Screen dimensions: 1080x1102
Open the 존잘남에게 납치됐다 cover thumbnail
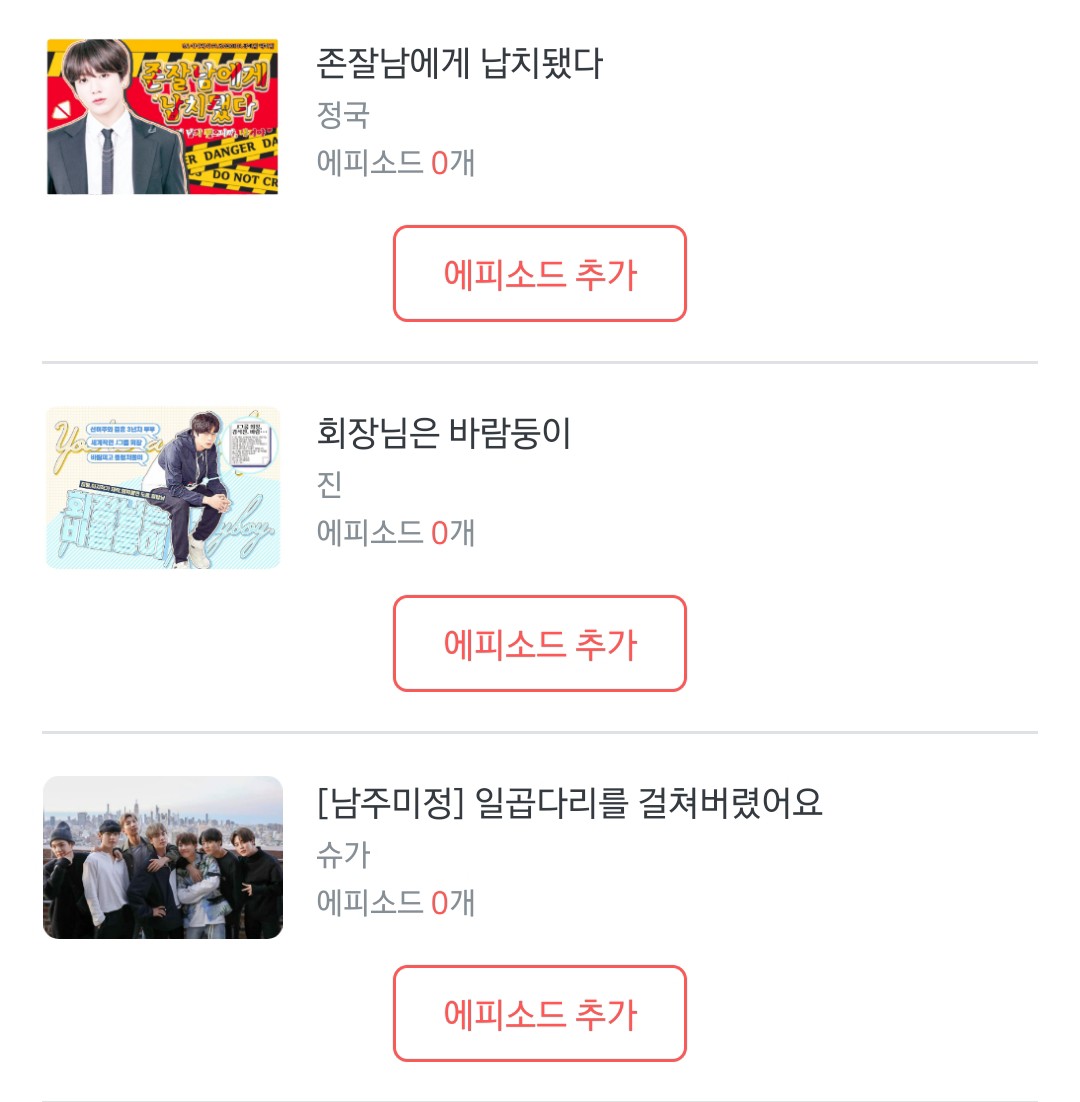pos(162,117)
